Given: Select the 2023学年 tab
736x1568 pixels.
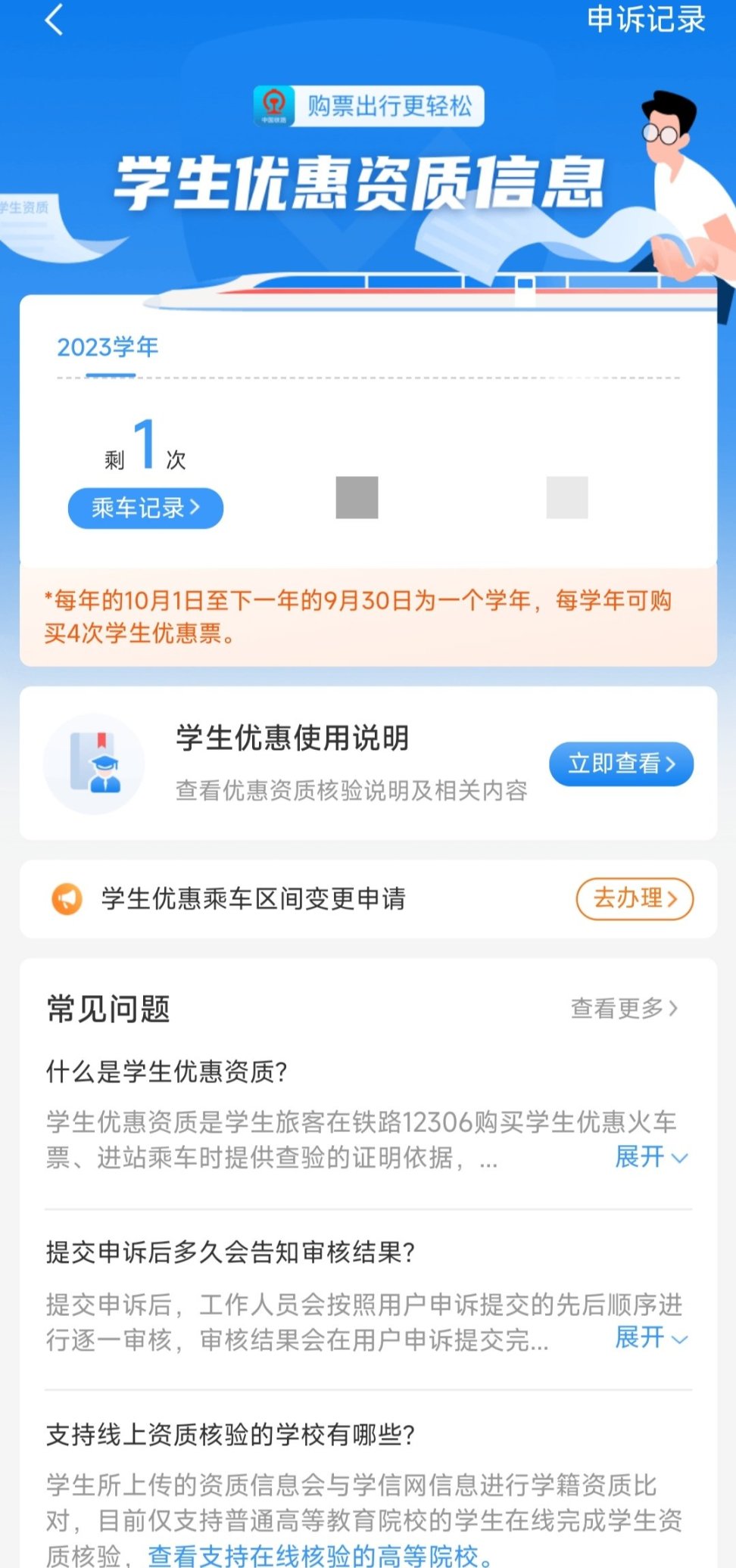Looking at the screenshot, I should (x=108, y=348).
